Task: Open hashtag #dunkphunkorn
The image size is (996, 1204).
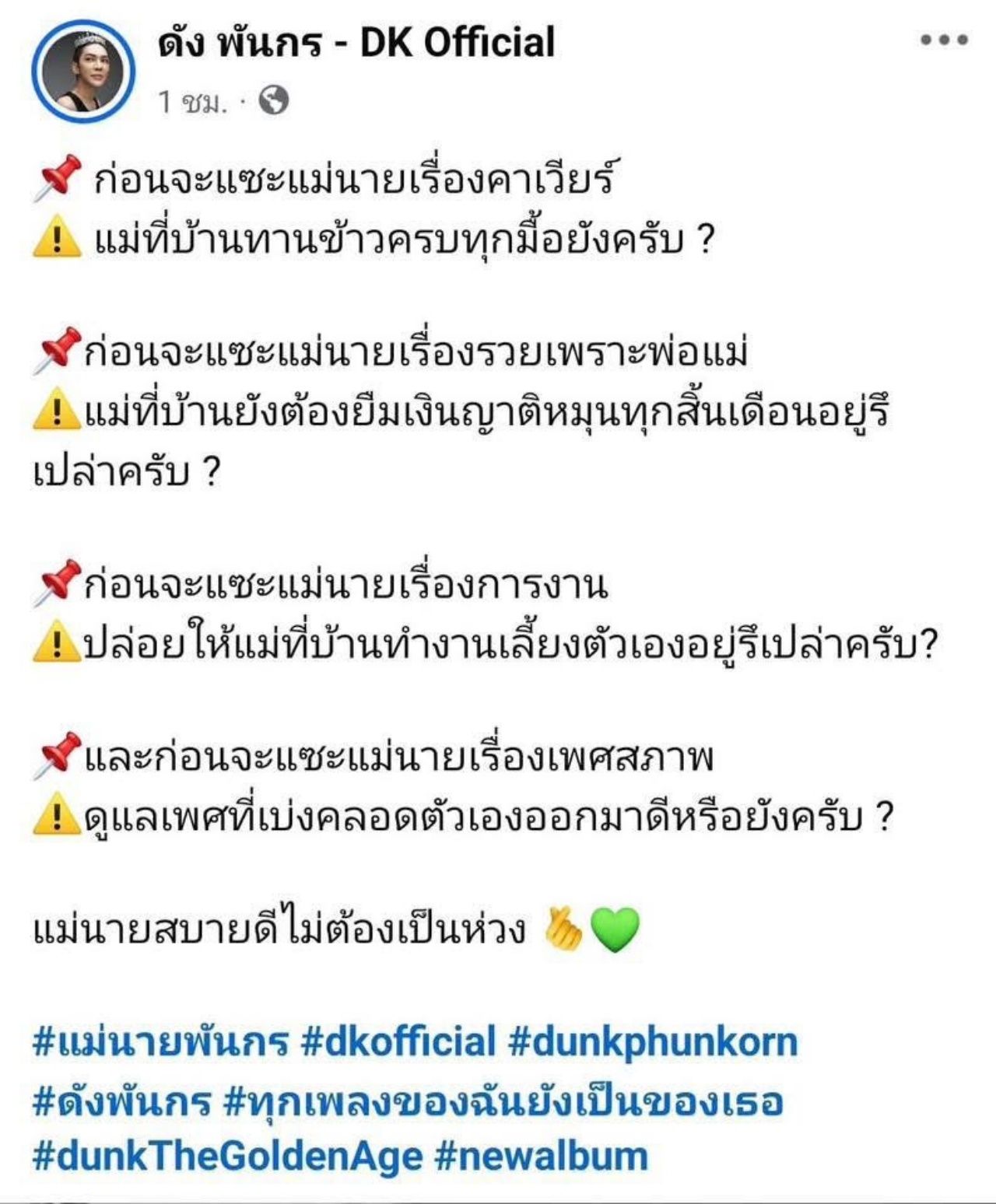Action: click(653, 1042)
